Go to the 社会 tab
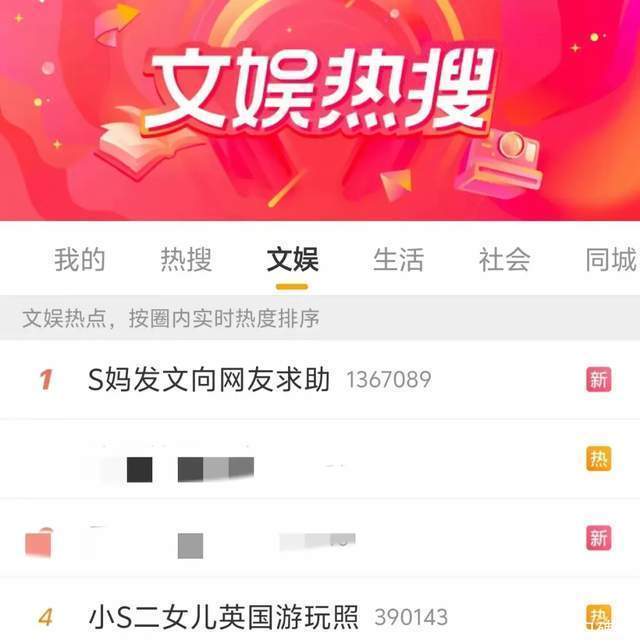The image size is (640, 644). click(504, 261)
